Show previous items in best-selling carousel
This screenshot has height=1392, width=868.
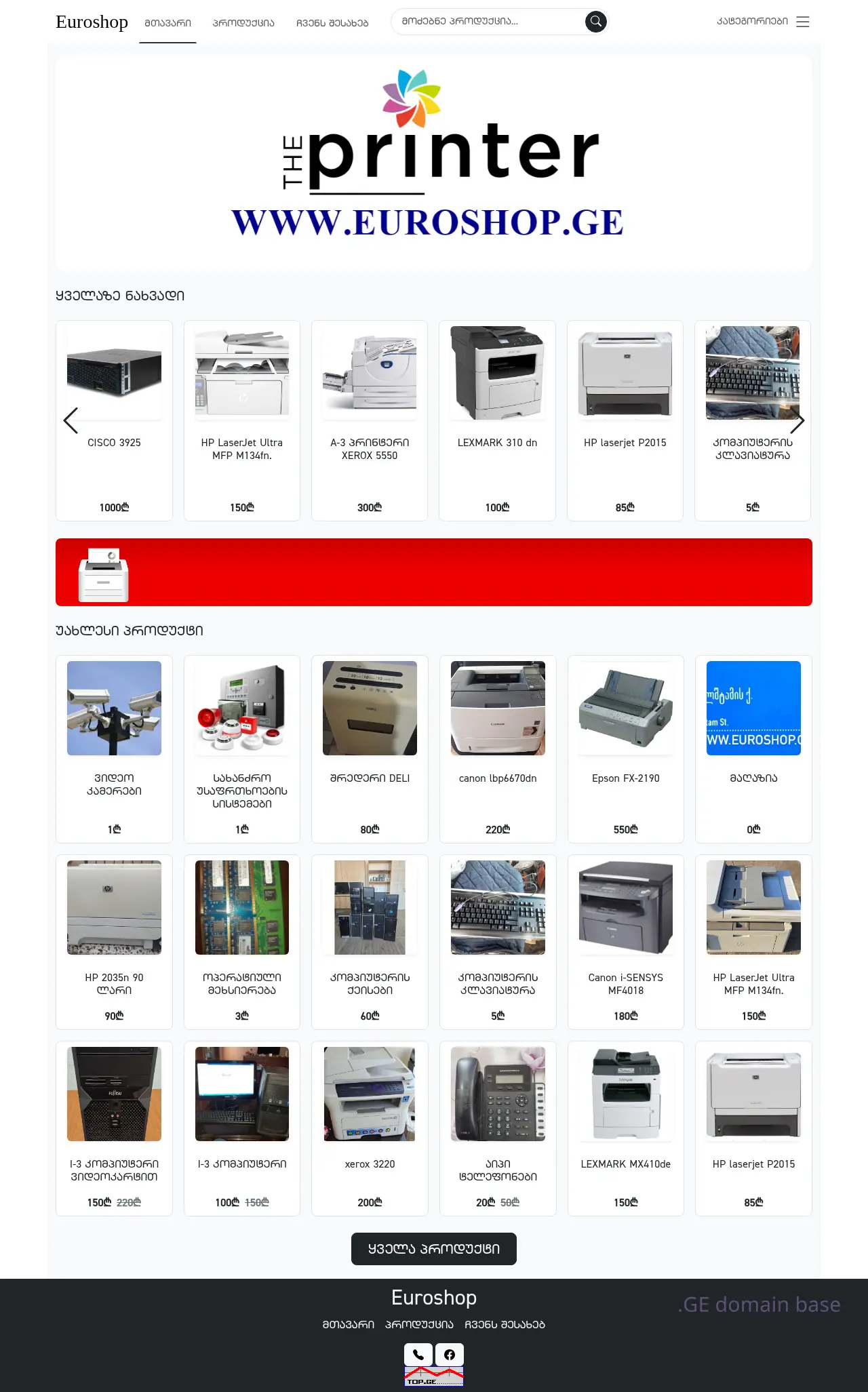coord(71,421)
